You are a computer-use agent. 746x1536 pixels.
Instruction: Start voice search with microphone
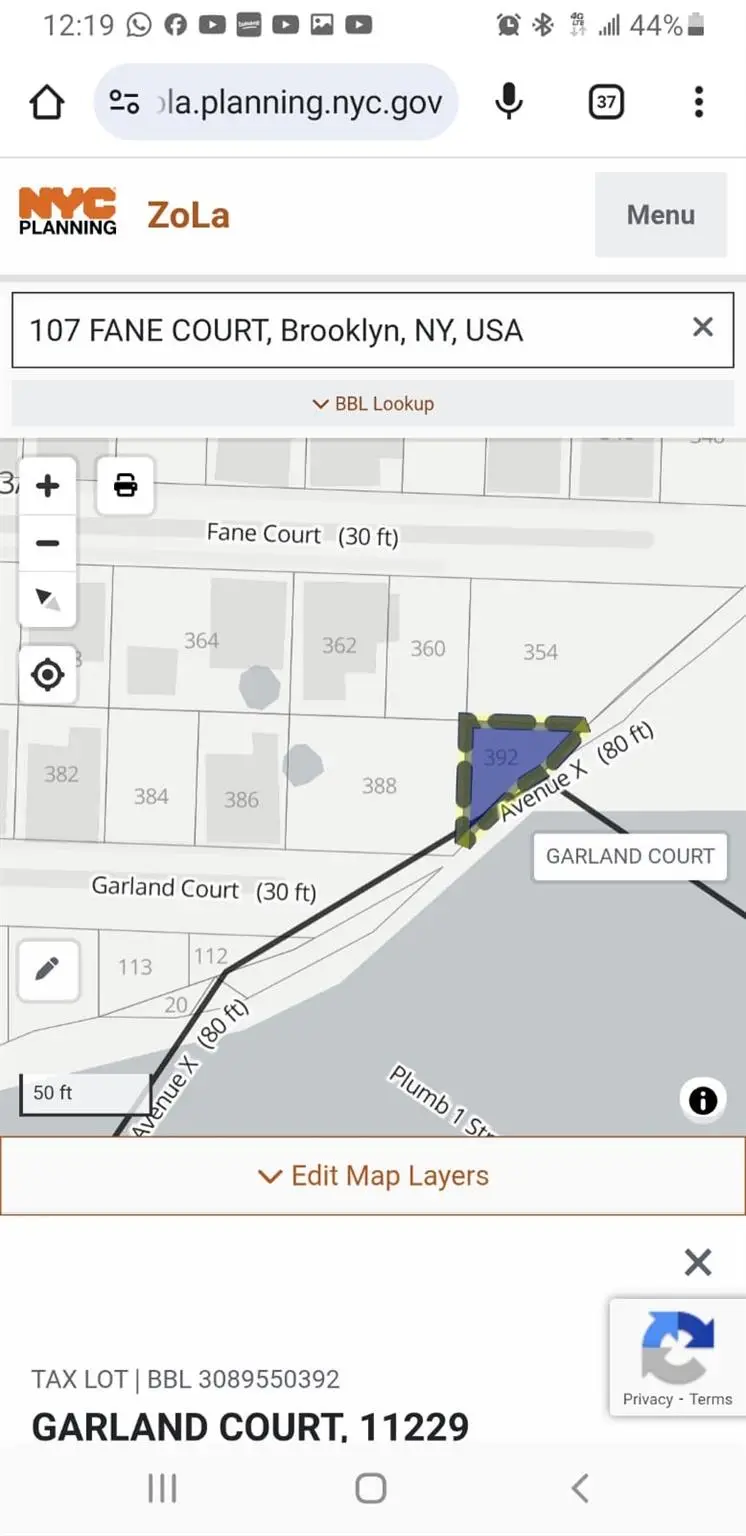[x=509, y=102]
